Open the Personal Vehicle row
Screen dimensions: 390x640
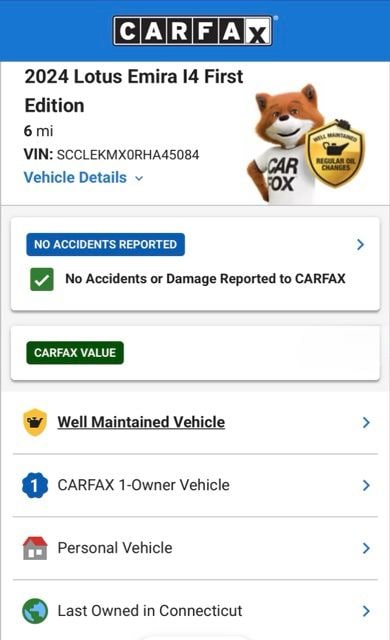(x=195, y=548)
